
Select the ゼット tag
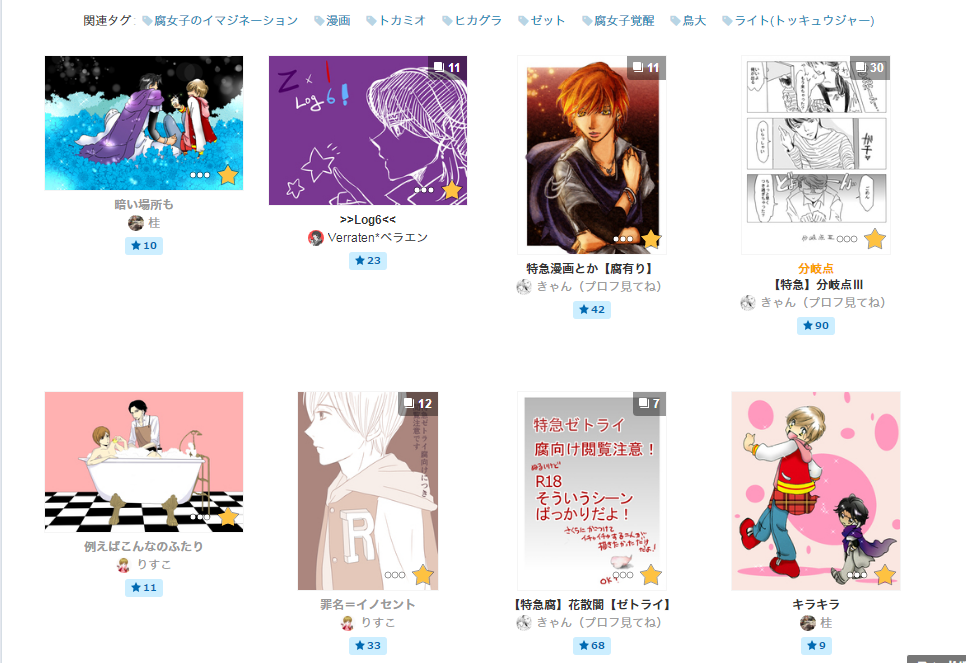point(548,20)
